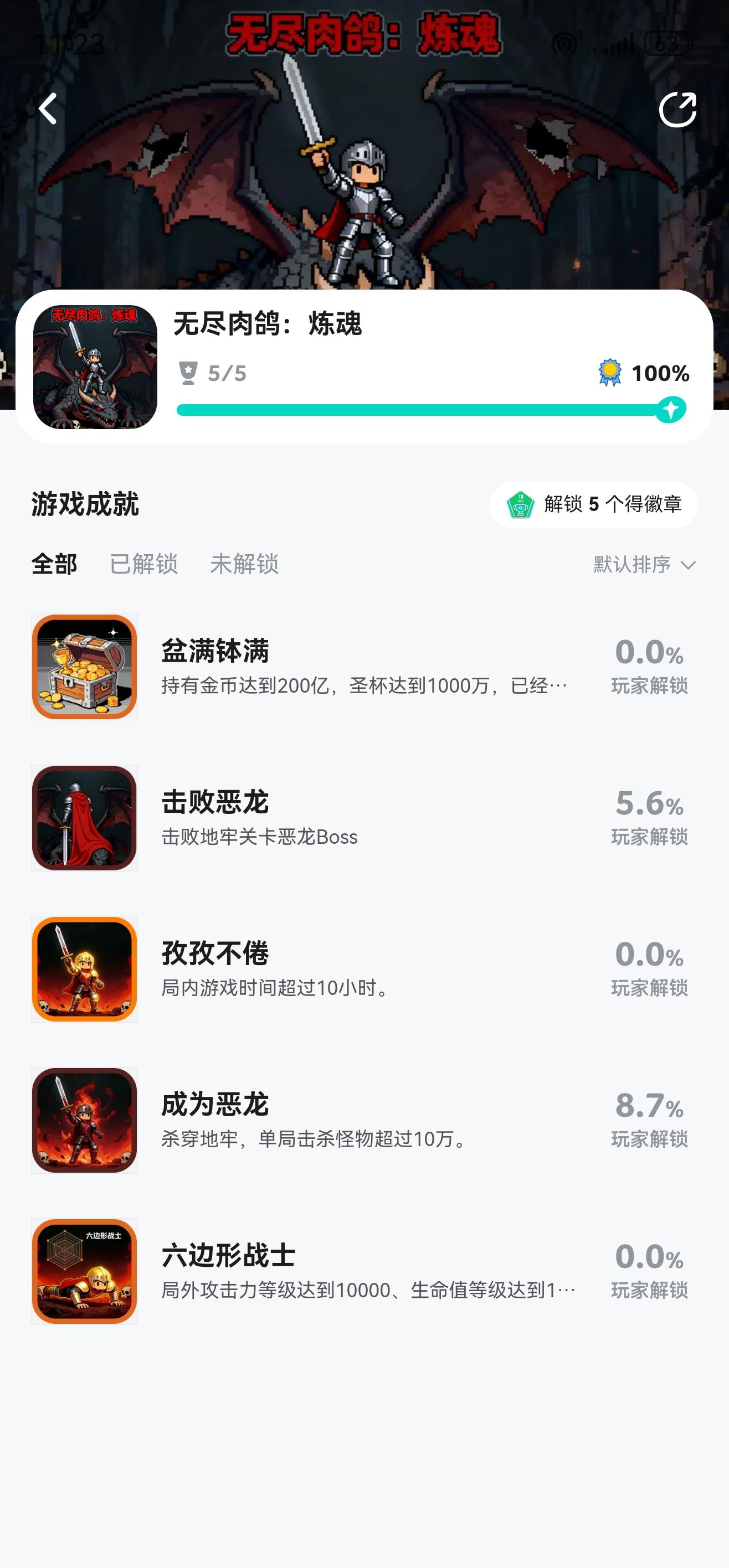Switch to the 未解锁 tab

coord(244,564)
